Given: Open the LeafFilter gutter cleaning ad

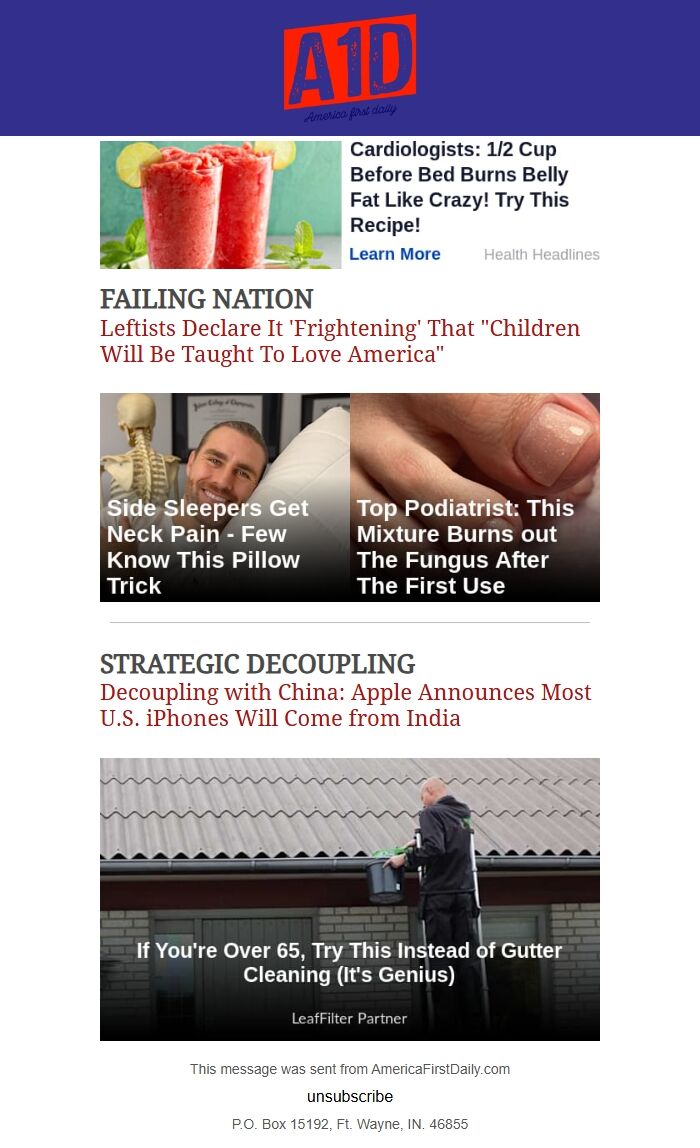Looking at the screenshot, I should pos(349,898).
